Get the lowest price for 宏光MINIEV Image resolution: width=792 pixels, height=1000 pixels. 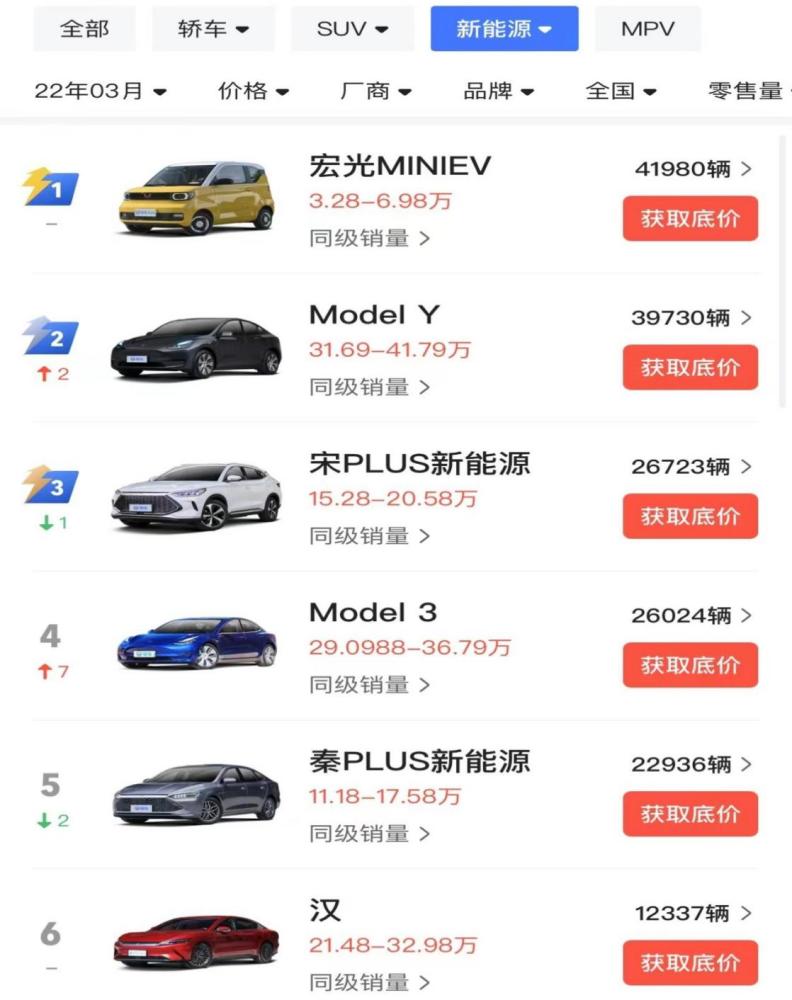(x=690, y=218)
